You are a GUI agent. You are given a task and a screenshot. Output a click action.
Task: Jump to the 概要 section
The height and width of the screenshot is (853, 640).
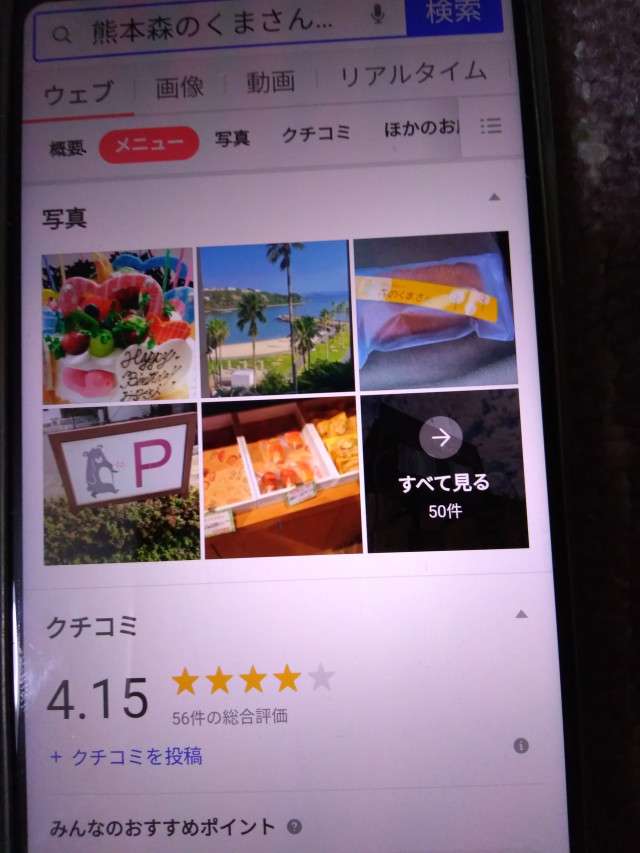[68, 148]
